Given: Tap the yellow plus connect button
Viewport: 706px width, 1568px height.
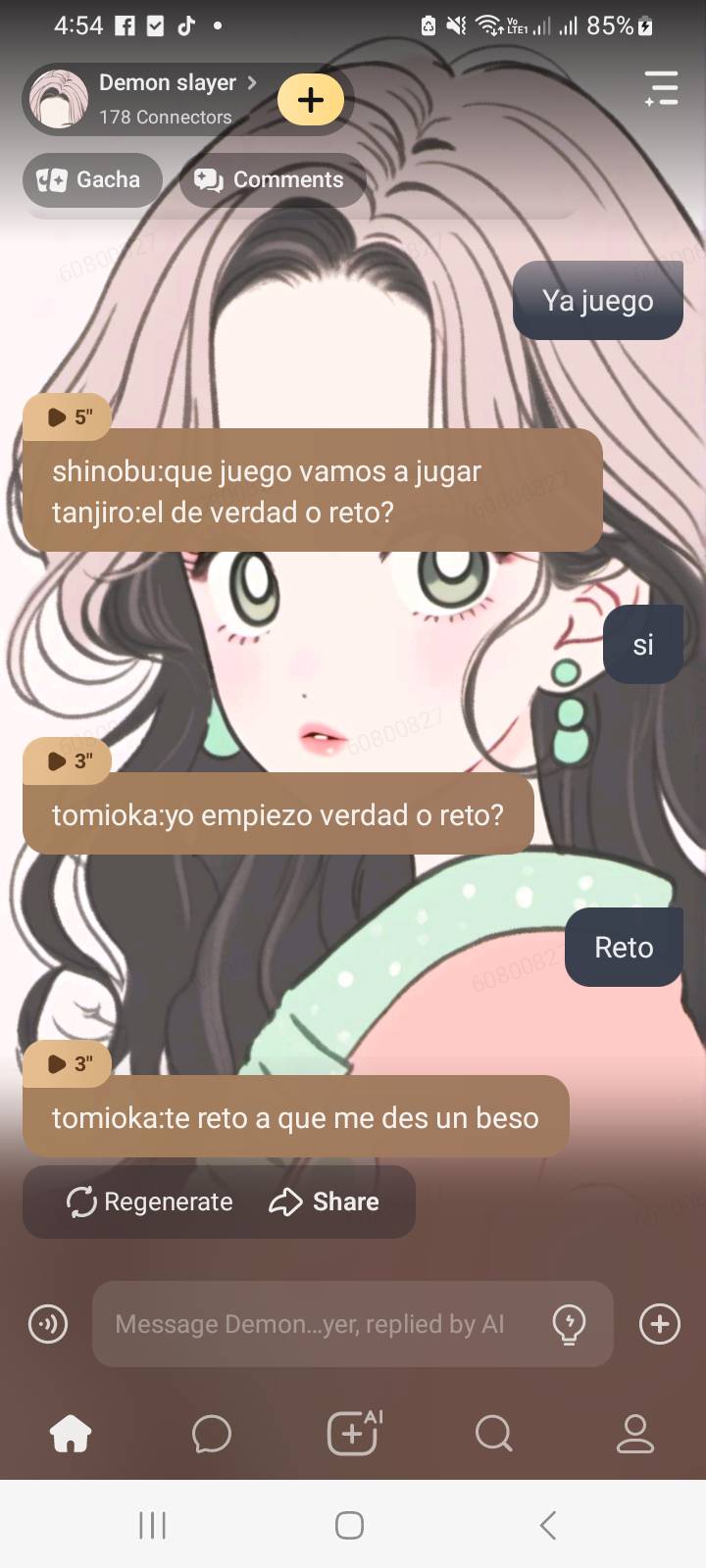Looking at the screenshot, I should pyautogui.click(x=310, y=100).
